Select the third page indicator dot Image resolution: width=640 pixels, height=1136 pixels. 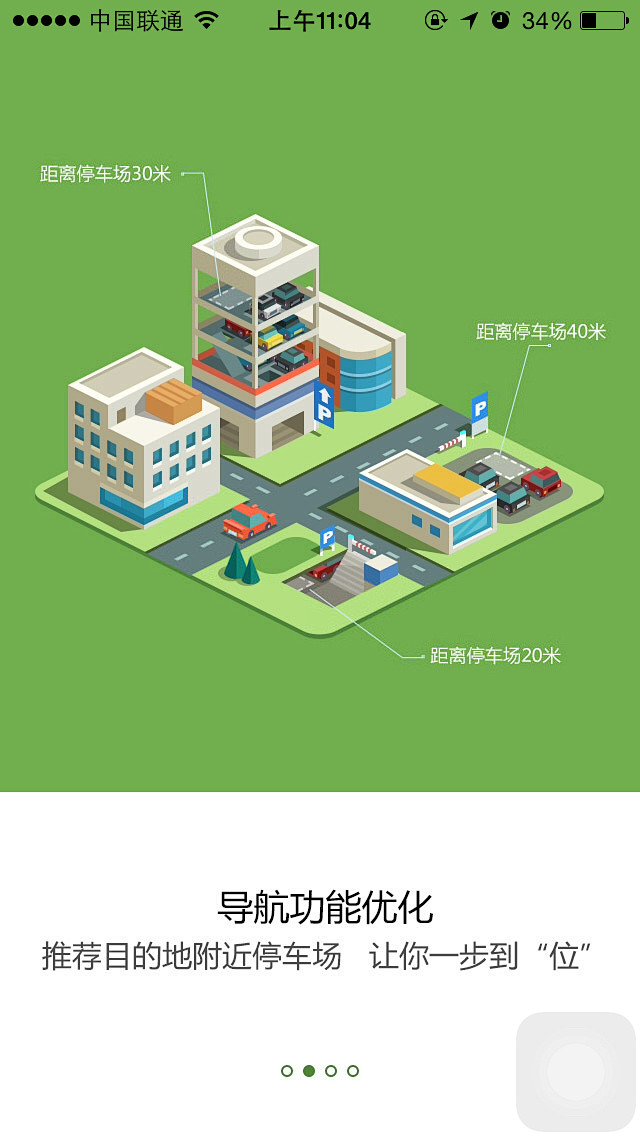(331, 1071)
